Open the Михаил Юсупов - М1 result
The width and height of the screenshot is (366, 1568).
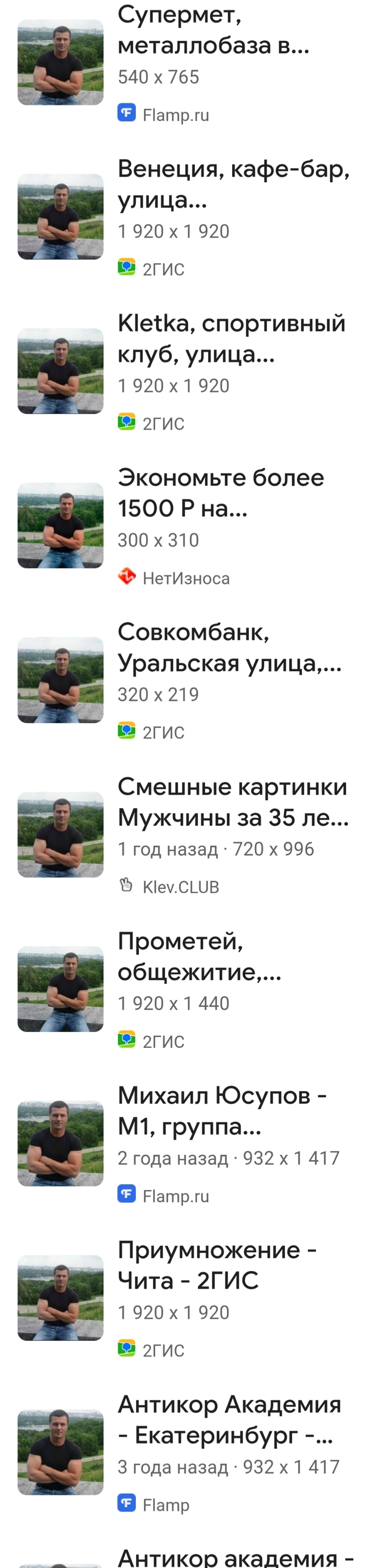click(222, 1111)
